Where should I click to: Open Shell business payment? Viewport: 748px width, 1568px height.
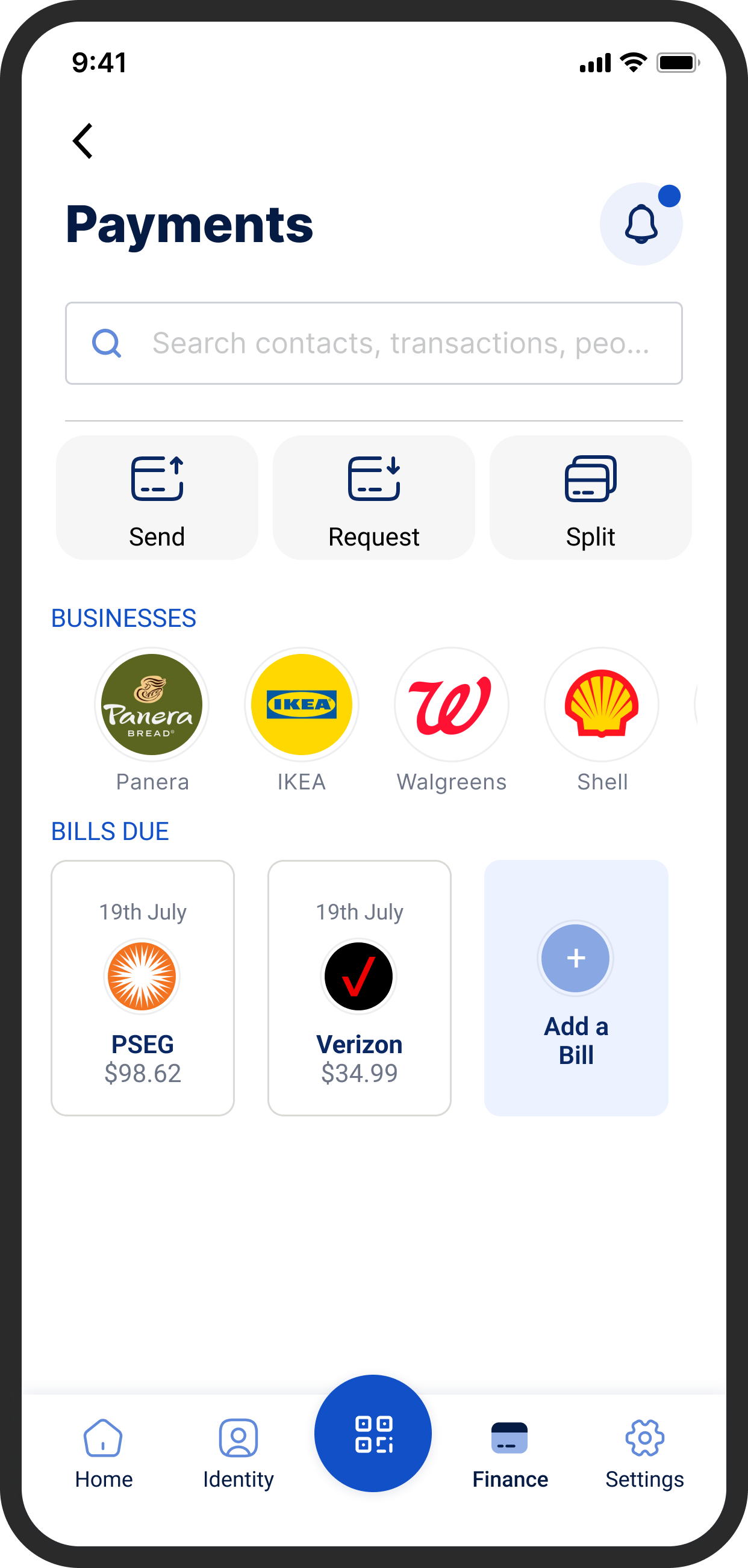pyautogui.click(x=601, y=705)
